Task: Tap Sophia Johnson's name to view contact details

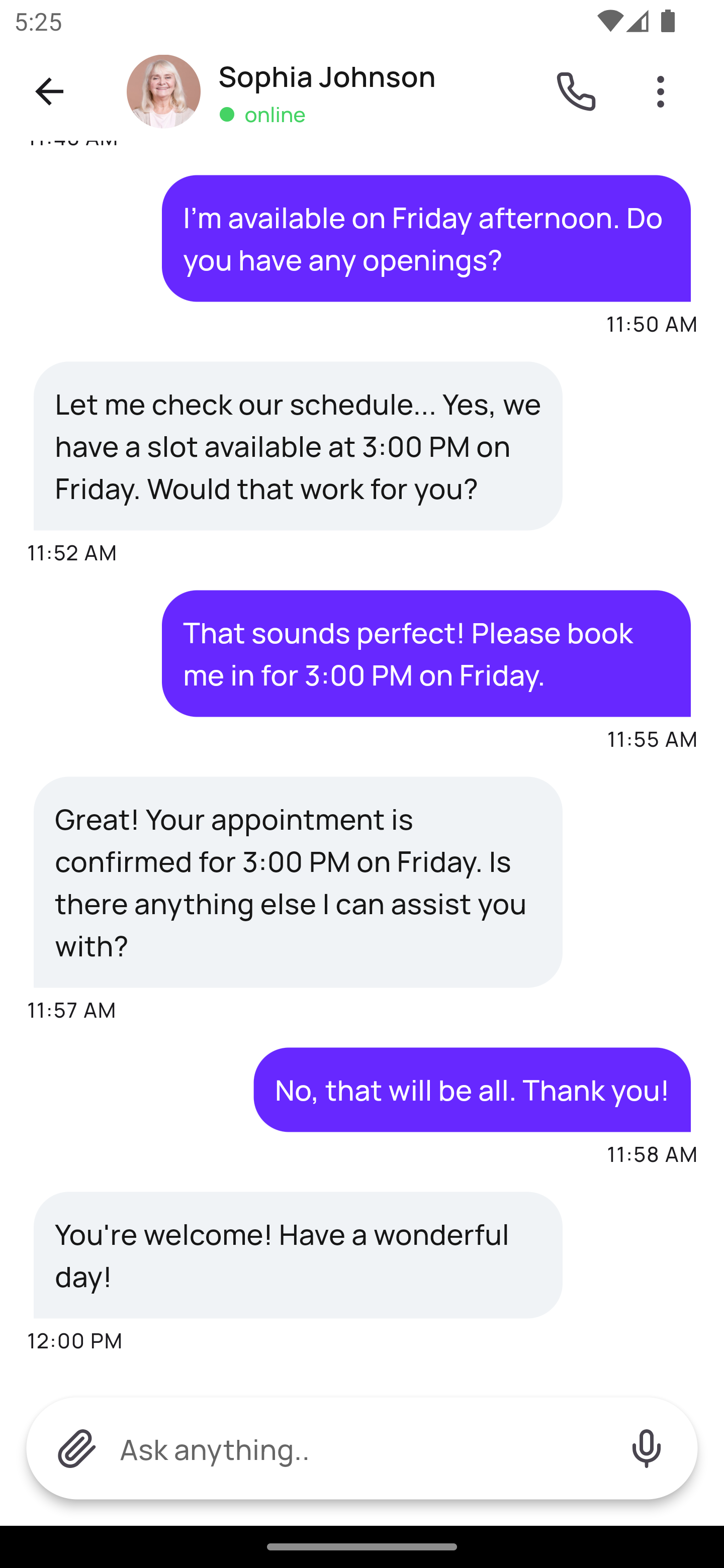Action: [326, 77]
